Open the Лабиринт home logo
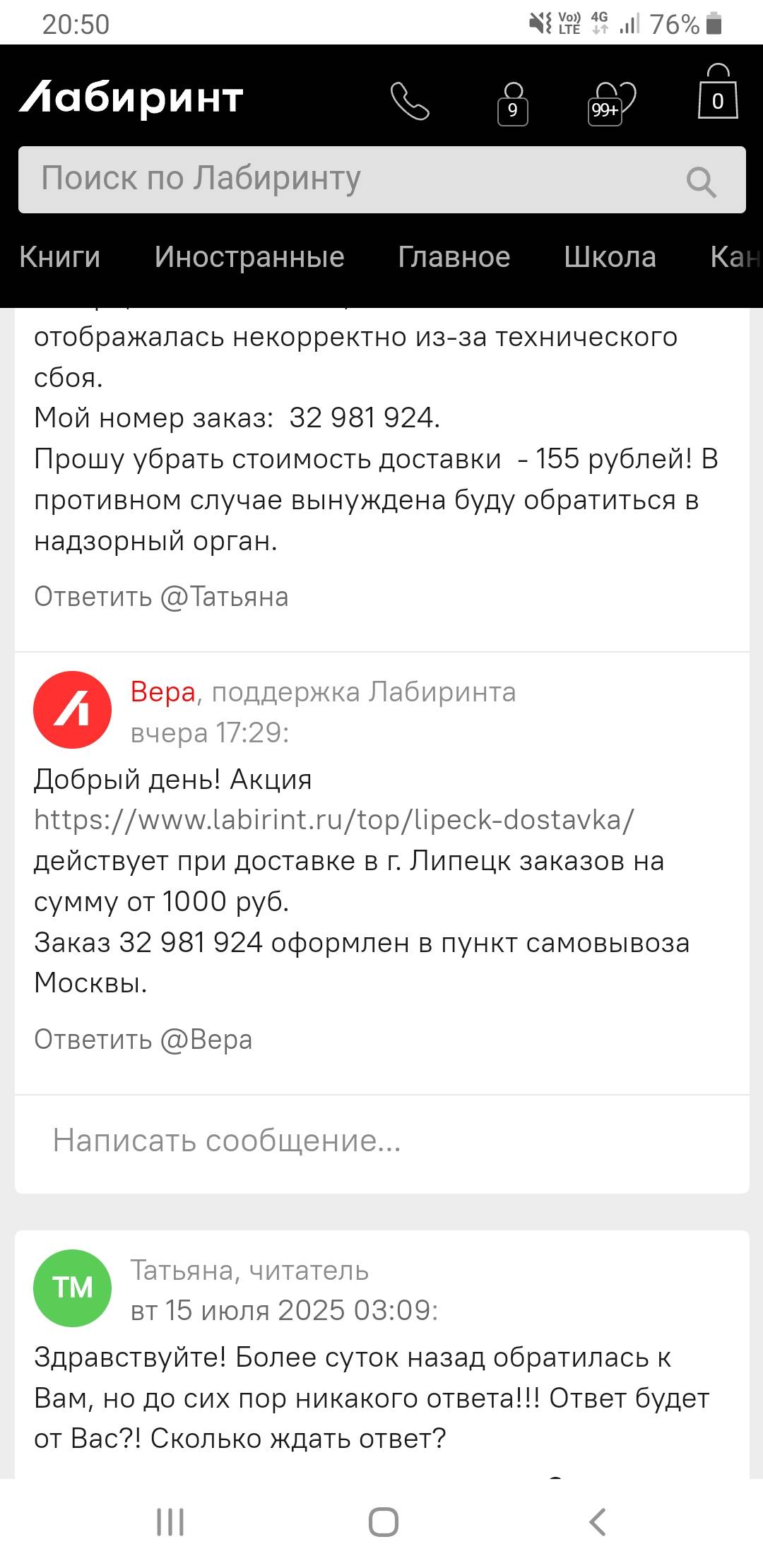Image resolution: width=763 pixels, height=1568 pixels. coord(131,98)
